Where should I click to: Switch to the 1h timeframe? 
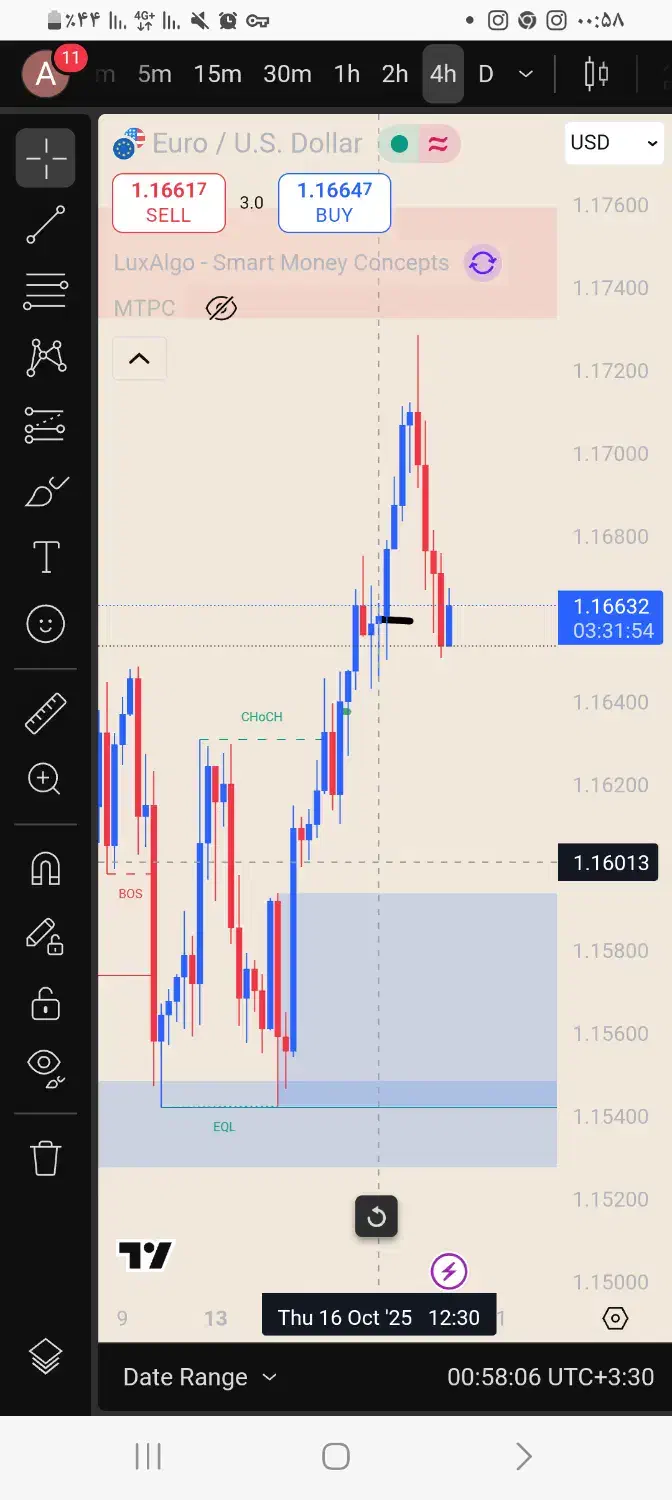347,74
